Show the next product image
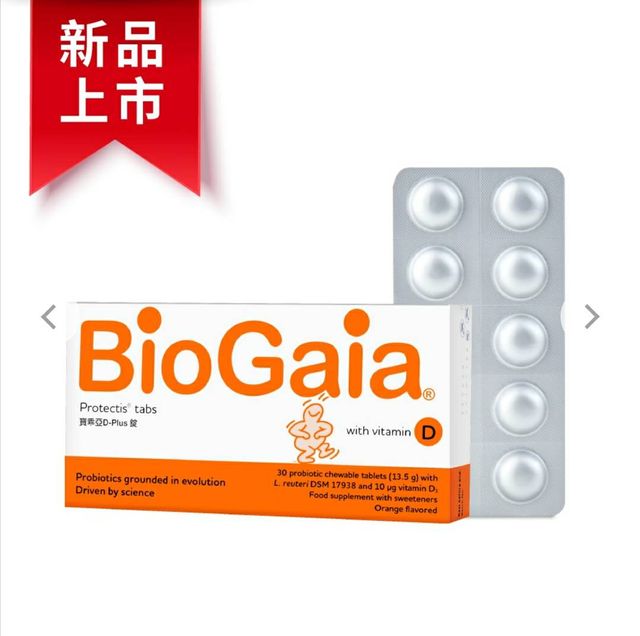Screen dimensions: 640x636 pyautogui.click(x=591, y=317)
